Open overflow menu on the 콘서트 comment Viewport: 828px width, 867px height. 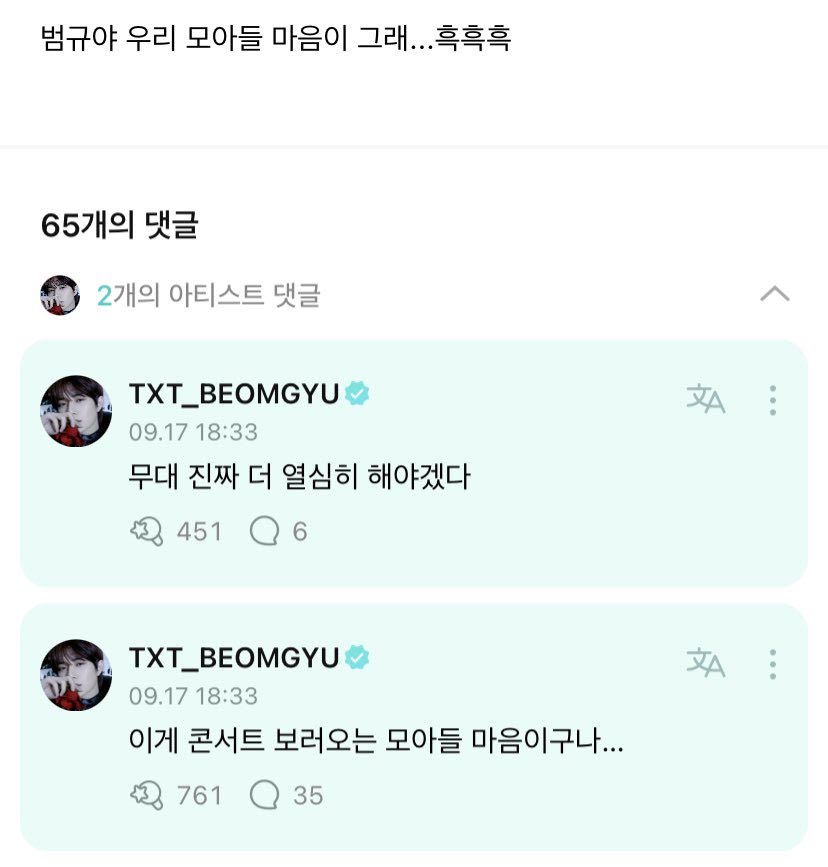(773, 664)
